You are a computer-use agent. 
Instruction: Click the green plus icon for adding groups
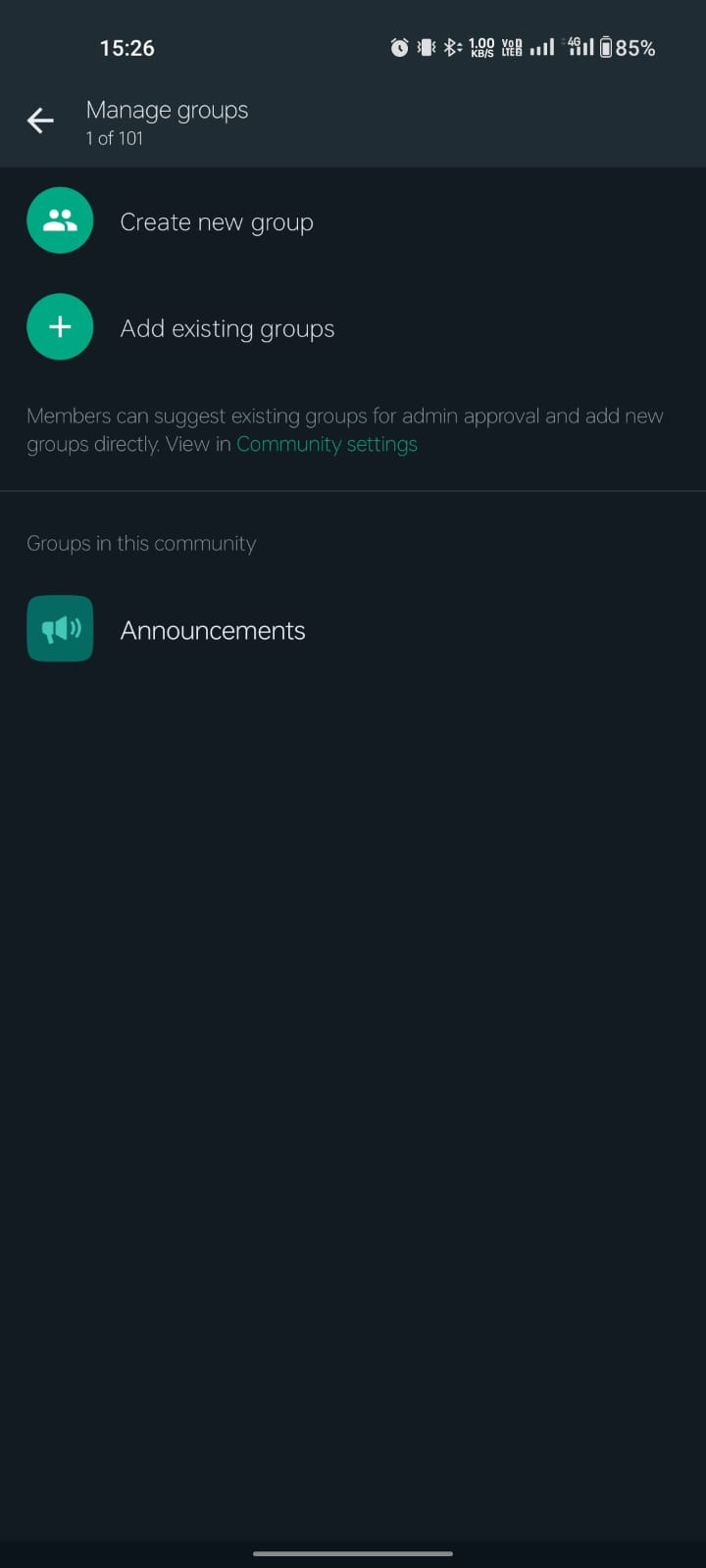point(60,326)
